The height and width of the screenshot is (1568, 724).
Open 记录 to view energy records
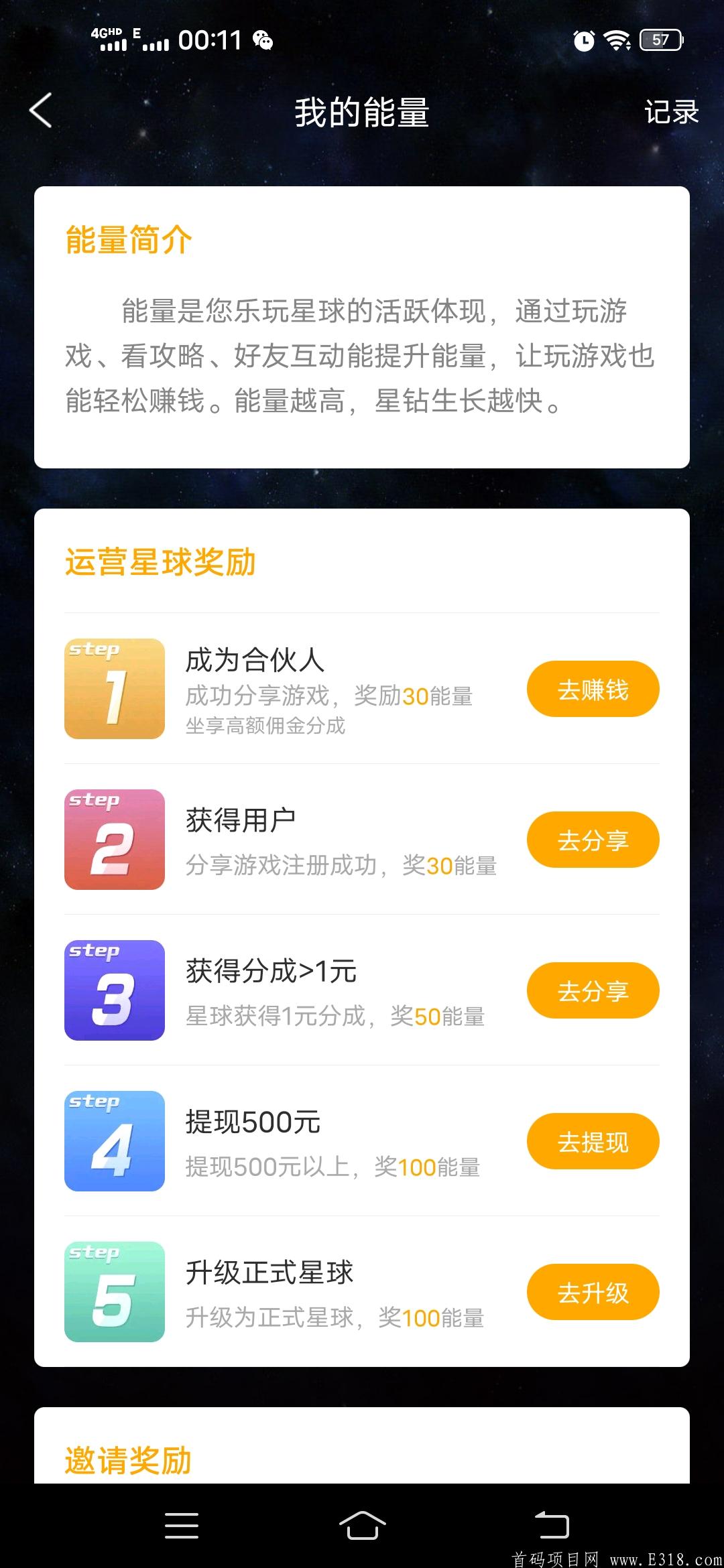[672, 112]
